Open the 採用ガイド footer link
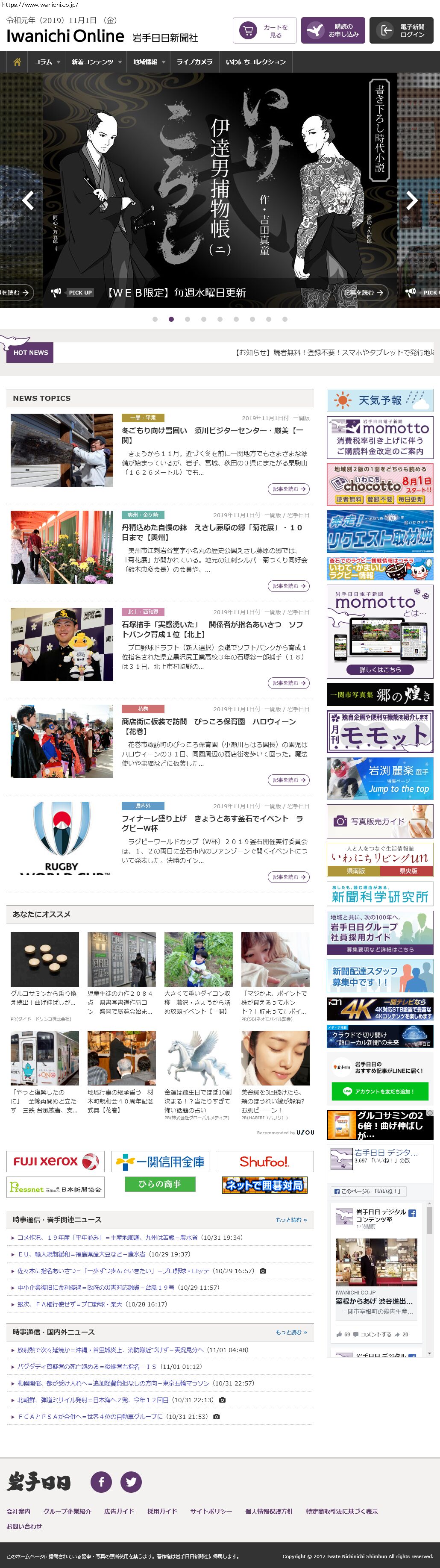The width and height of the screenshot is (440, 1568). (162, 1512)
